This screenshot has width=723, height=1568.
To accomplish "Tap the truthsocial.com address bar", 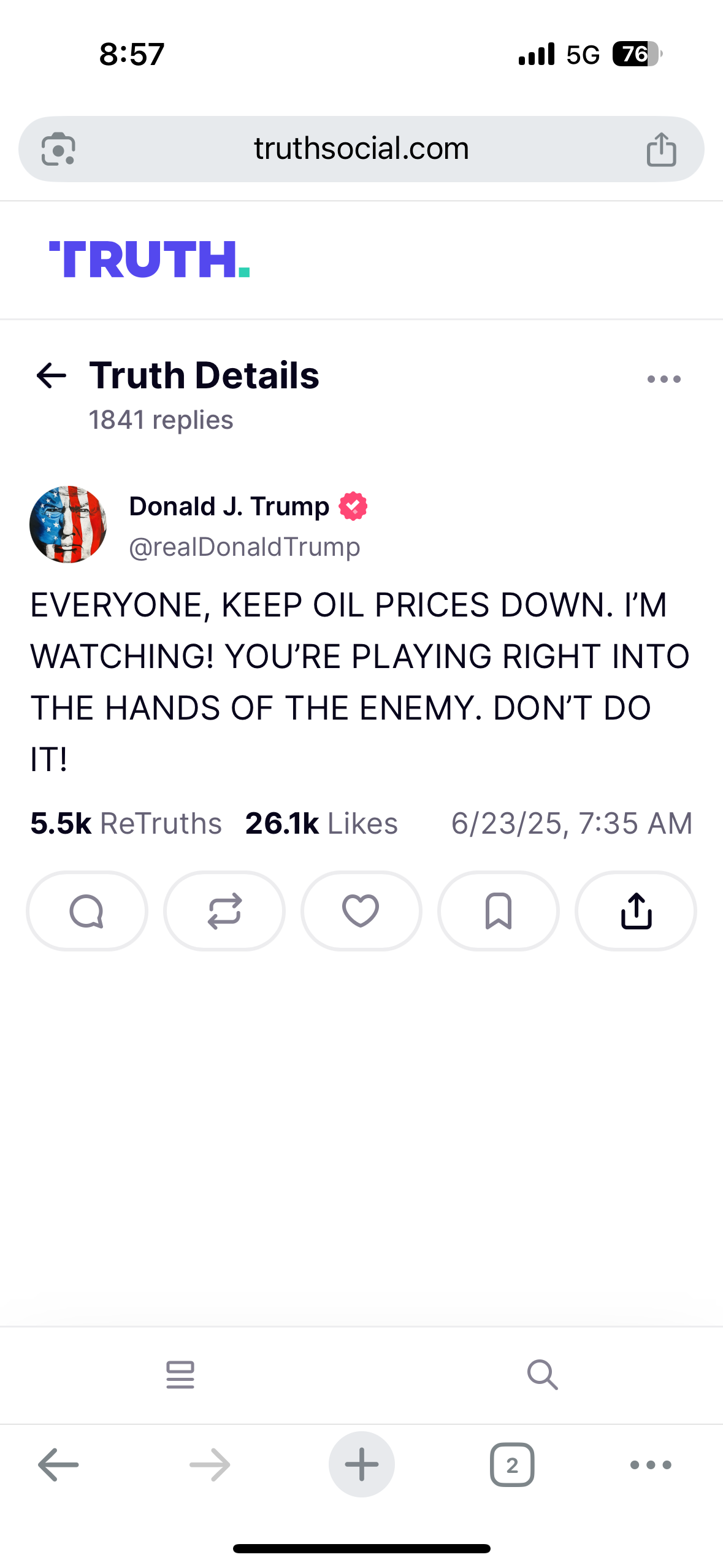I will pos(361,149).
